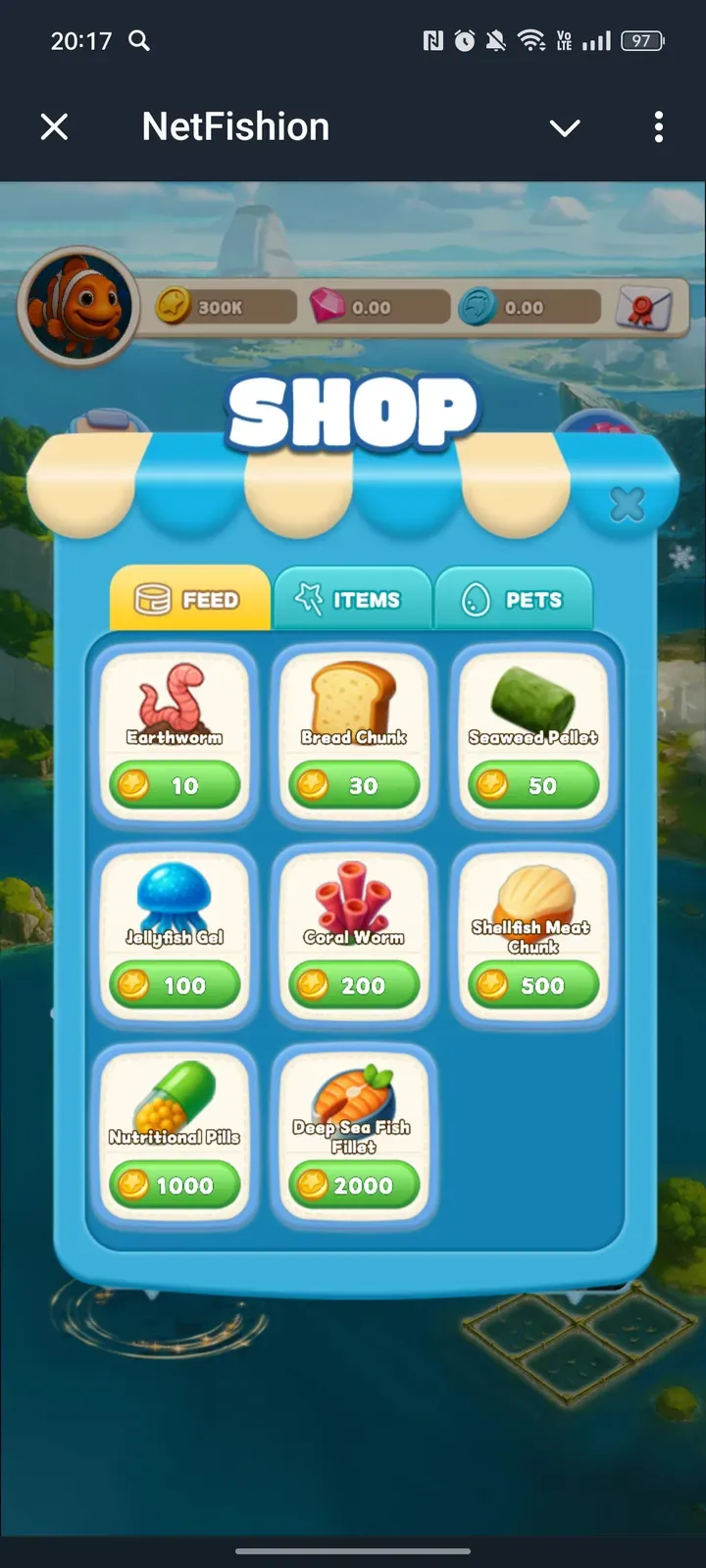Purchase Nutritional Pills for 1000 coins
Viewport: 706px width, 1568px height.
tap(175, 1184)
